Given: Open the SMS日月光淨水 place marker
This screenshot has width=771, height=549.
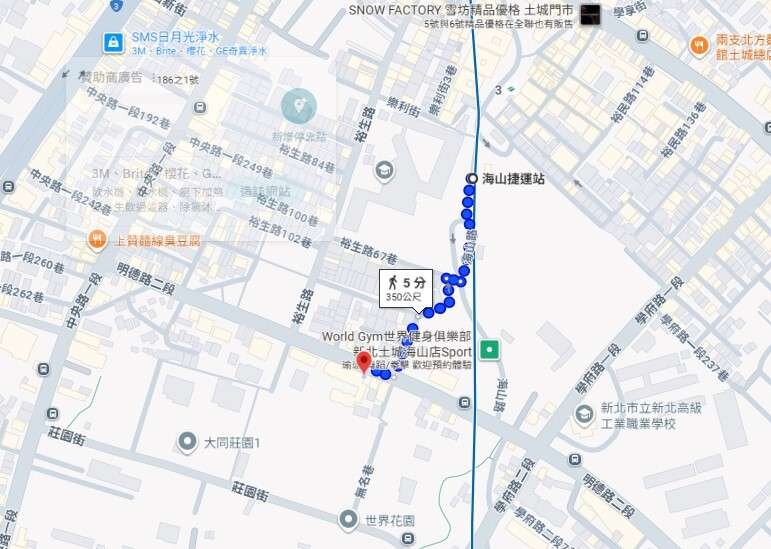Looking at the screenshot, I should (x=114, y=43).
